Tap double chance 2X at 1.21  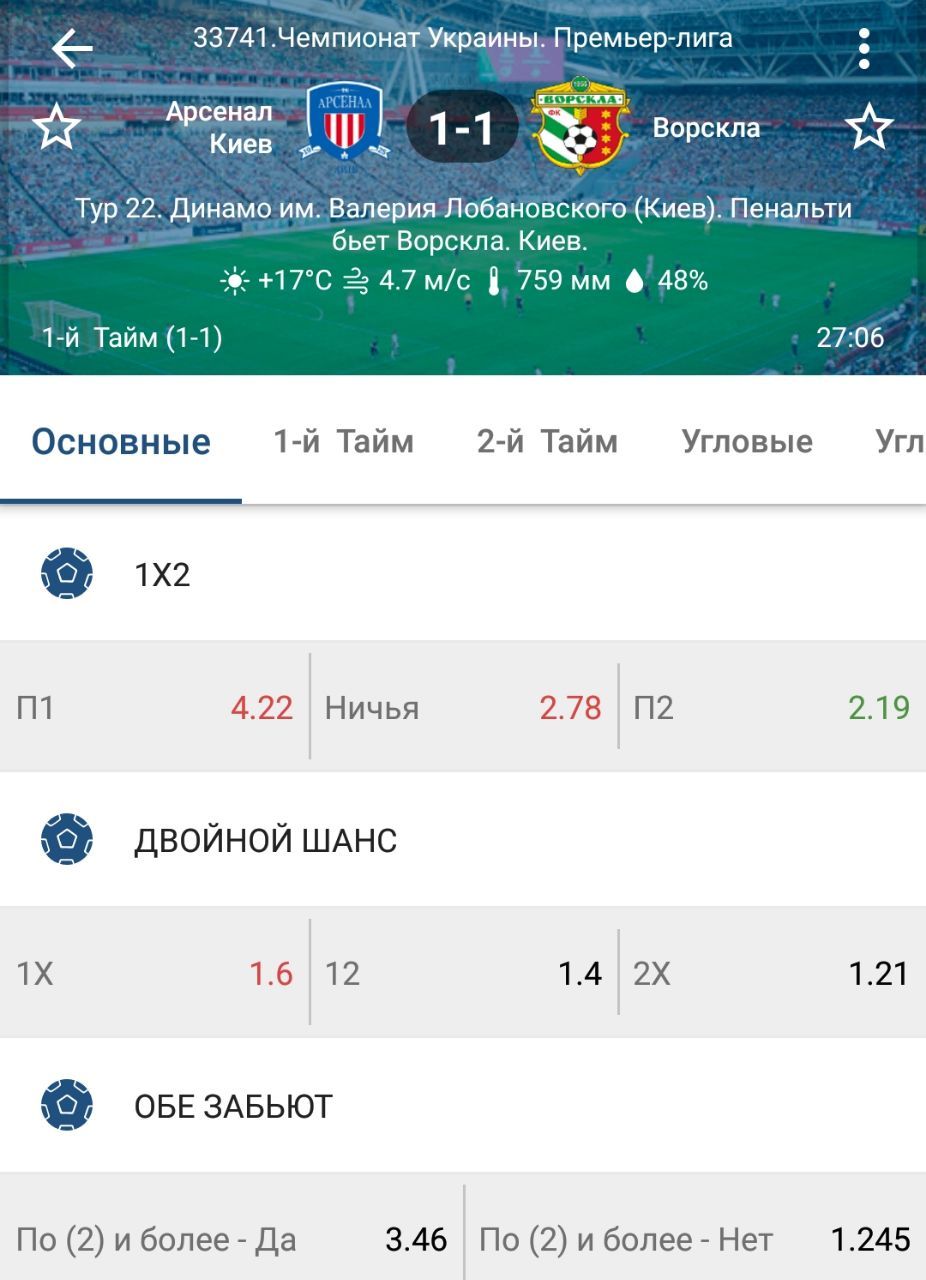tap(771, 973)
